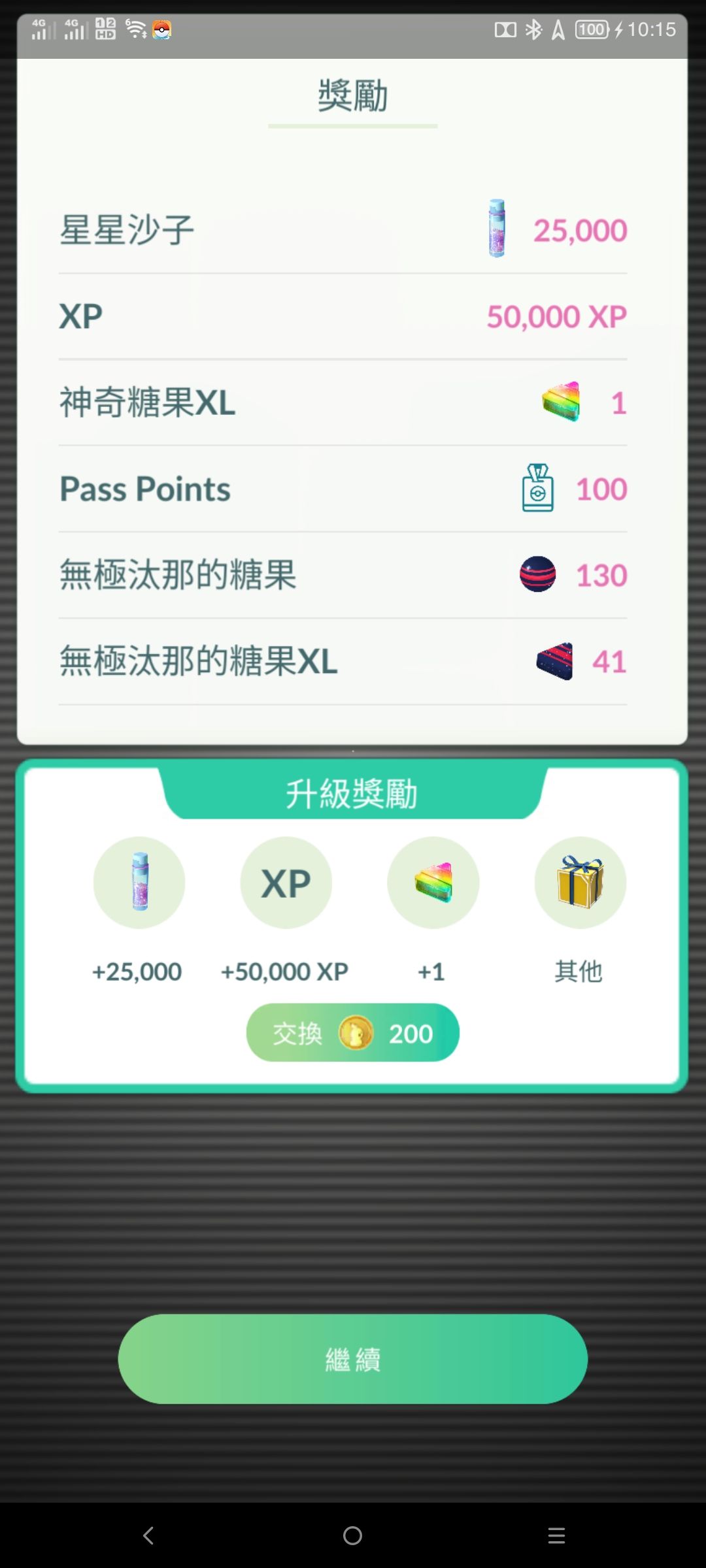
Task: Go to the system home screen
Action: (352, 1535)
